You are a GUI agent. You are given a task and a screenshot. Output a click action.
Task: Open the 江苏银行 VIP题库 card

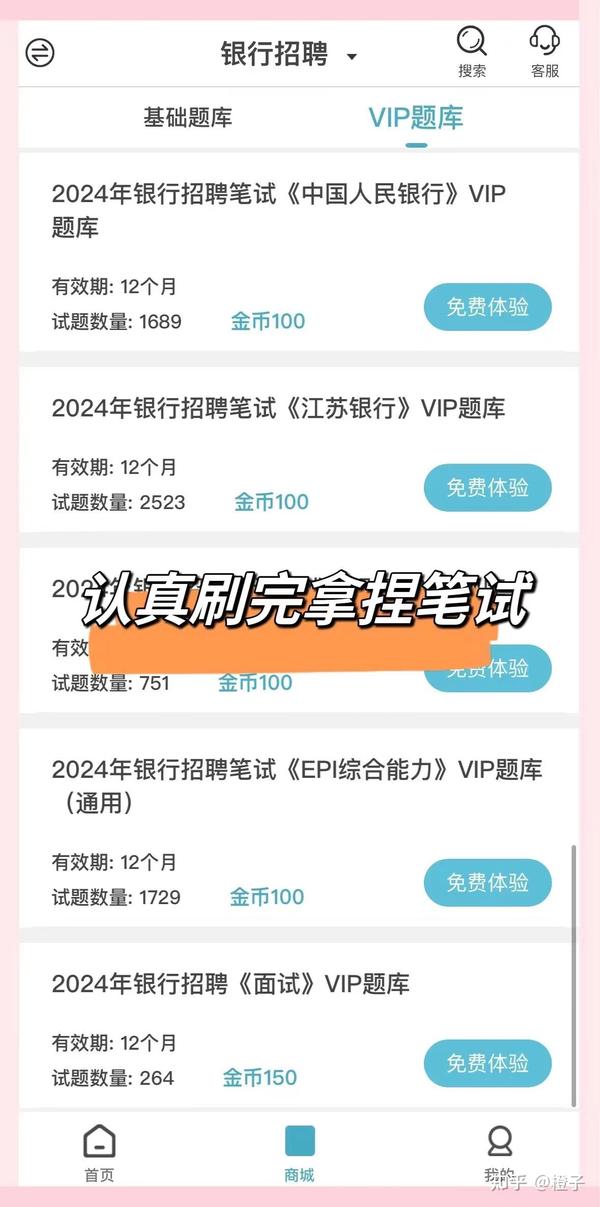coord(299,449)
